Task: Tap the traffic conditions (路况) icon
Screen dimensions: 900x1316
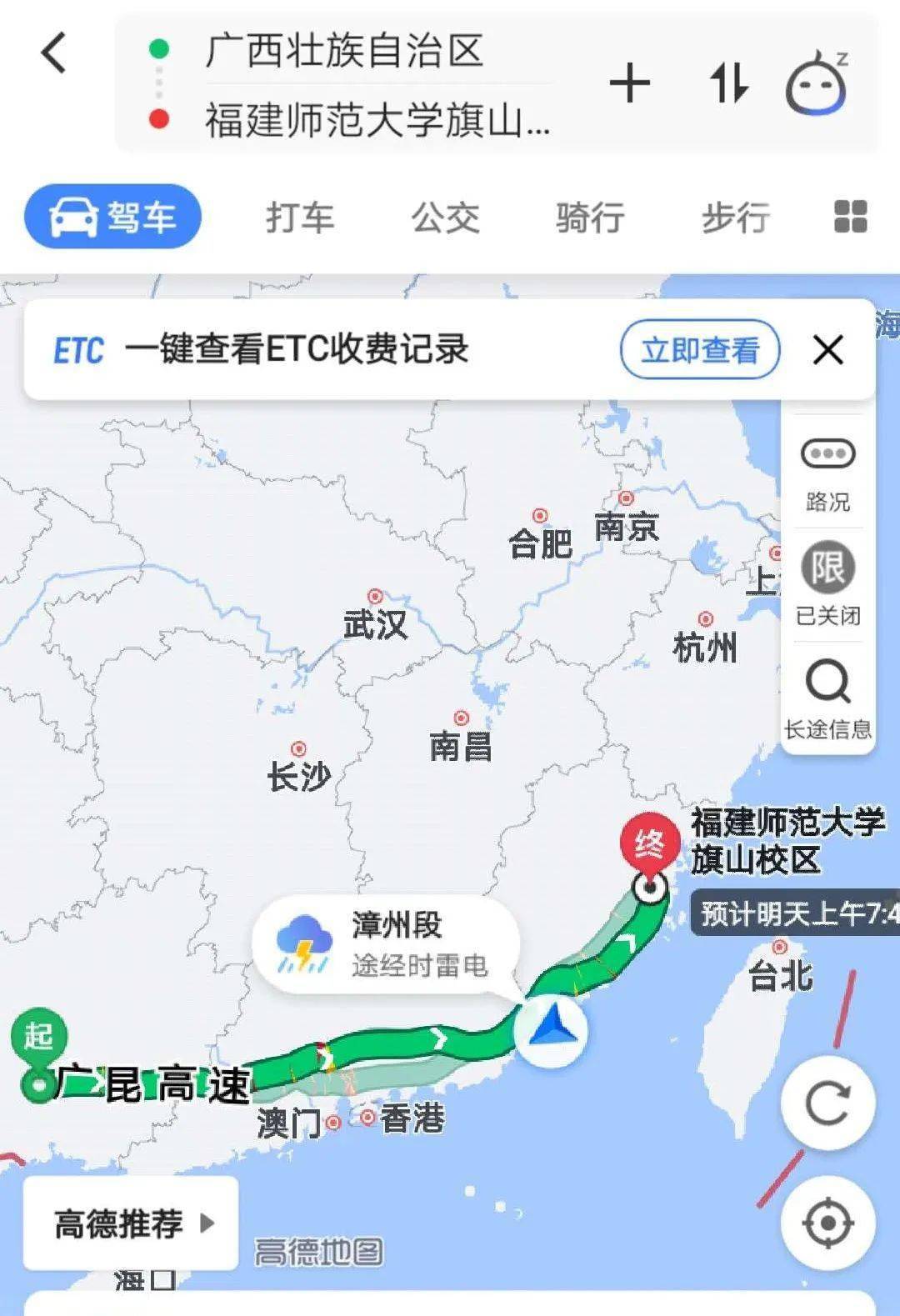Action: pyautogui.click(x=827, y=453)
